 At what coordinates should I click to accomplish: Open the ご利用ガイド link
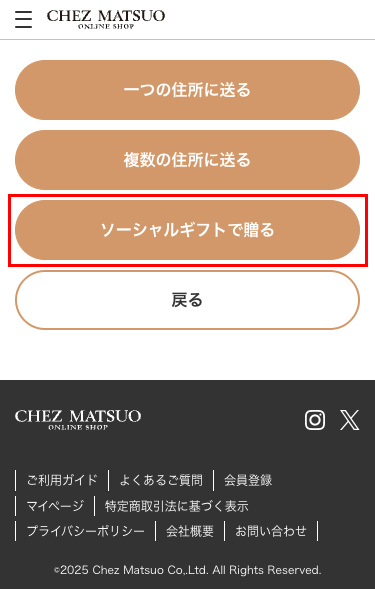62,480
